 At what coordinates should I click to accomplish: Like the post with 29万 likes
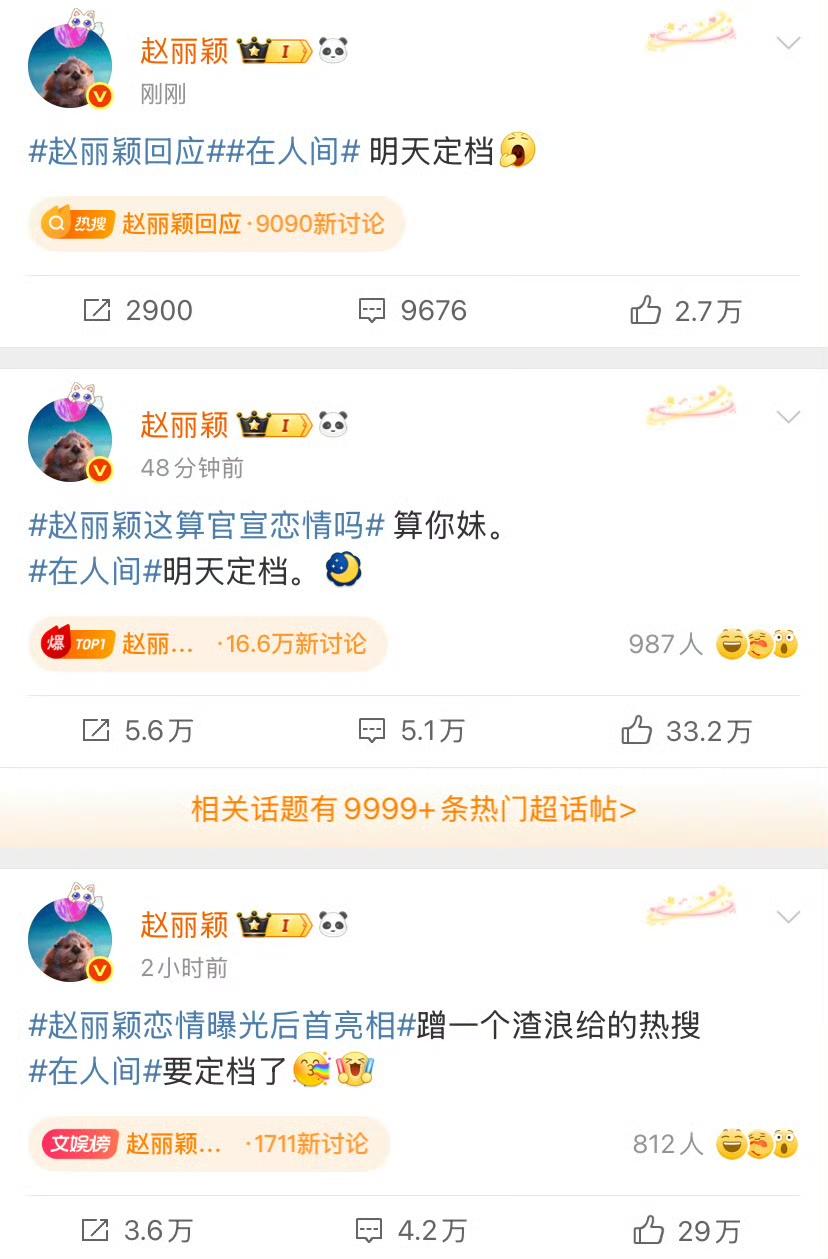(x=687, y=1230)
